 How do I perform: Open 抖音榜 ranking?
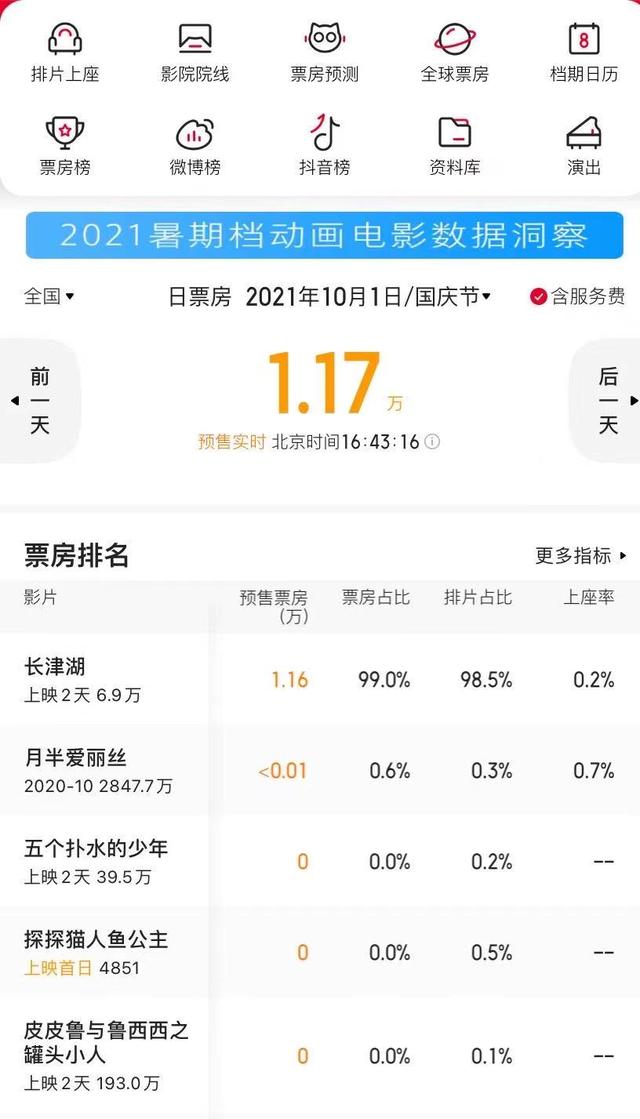(325, 146)
